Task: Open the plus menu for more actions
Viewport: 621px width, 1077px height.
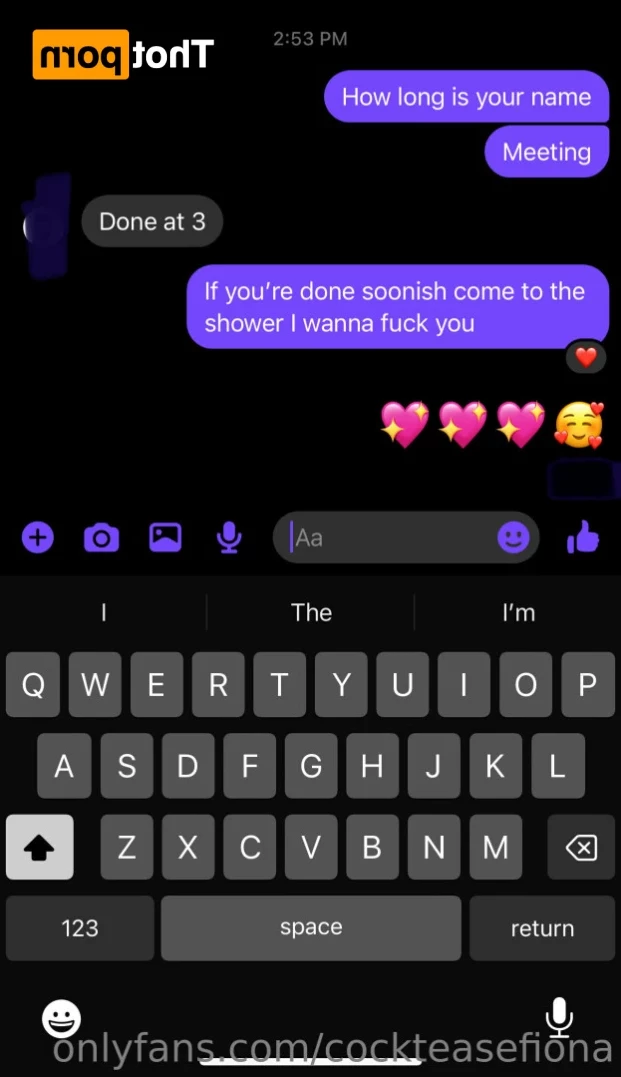Action: point(37,538)
